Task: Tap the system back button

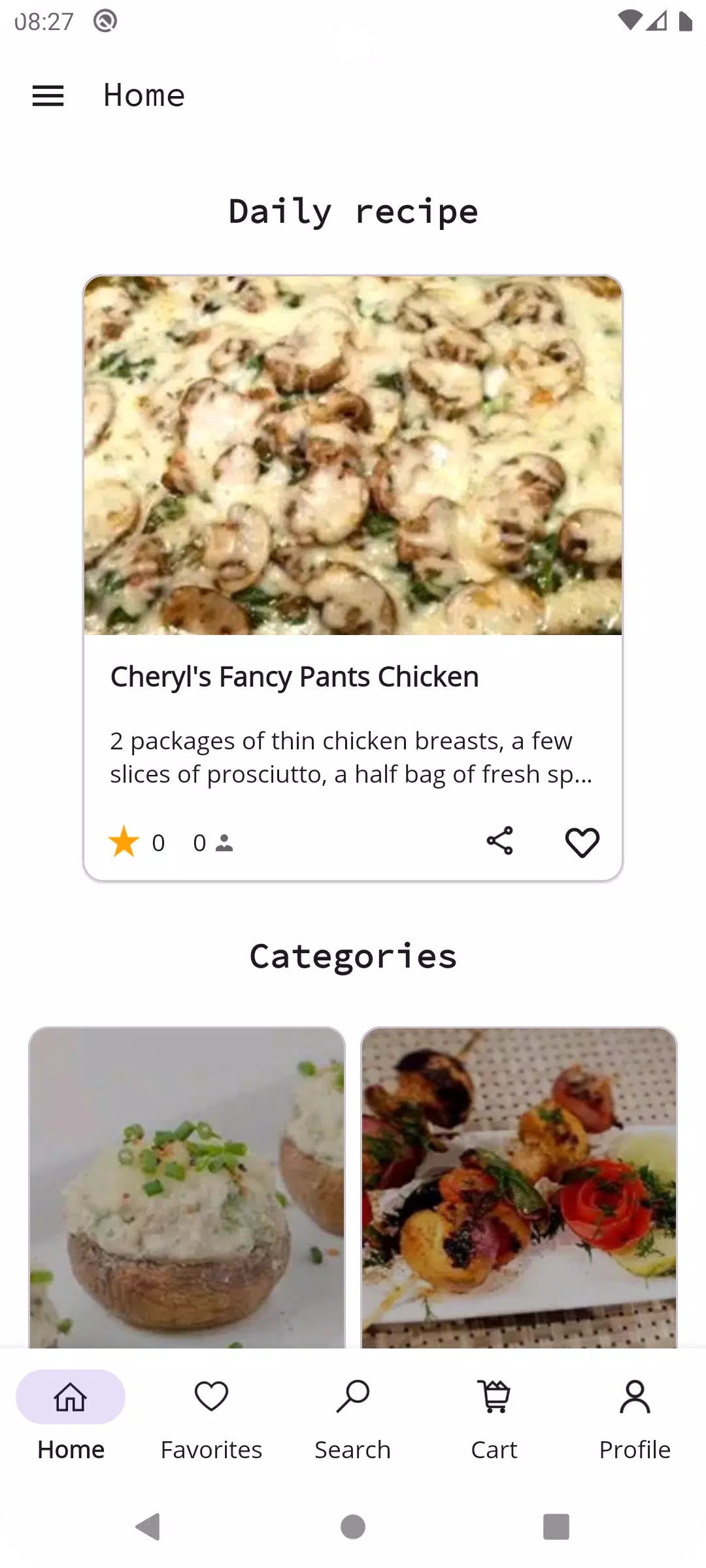Action: coord(148,1527)
